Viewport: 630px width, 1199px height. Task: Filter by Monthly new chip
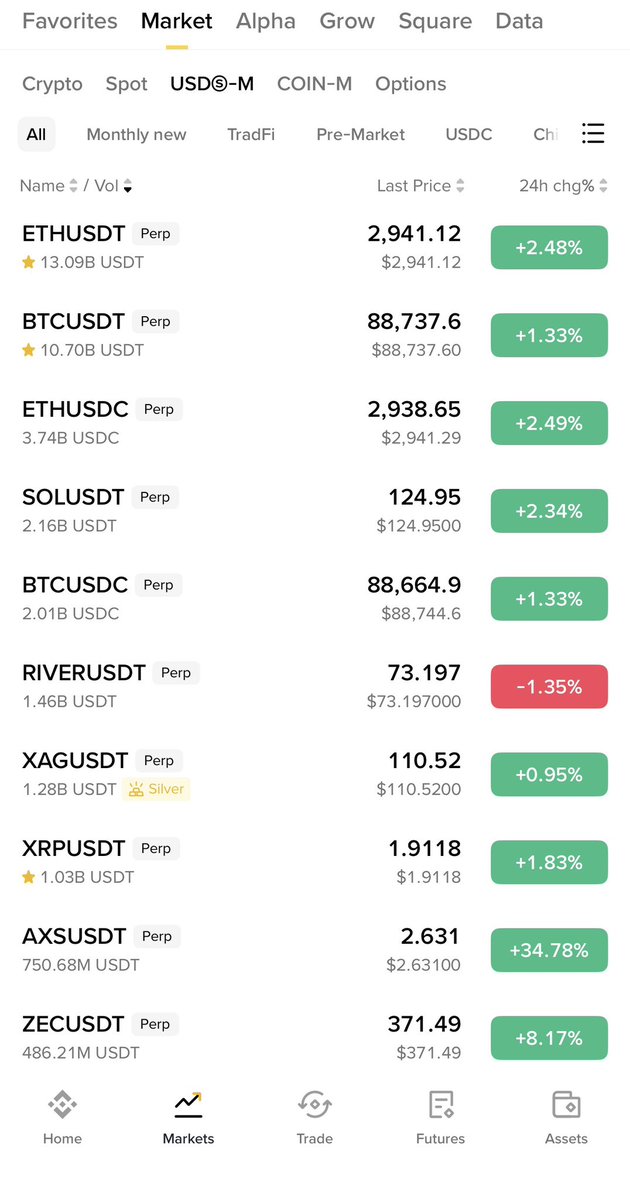pyautogui.click(x=136, y=134)
